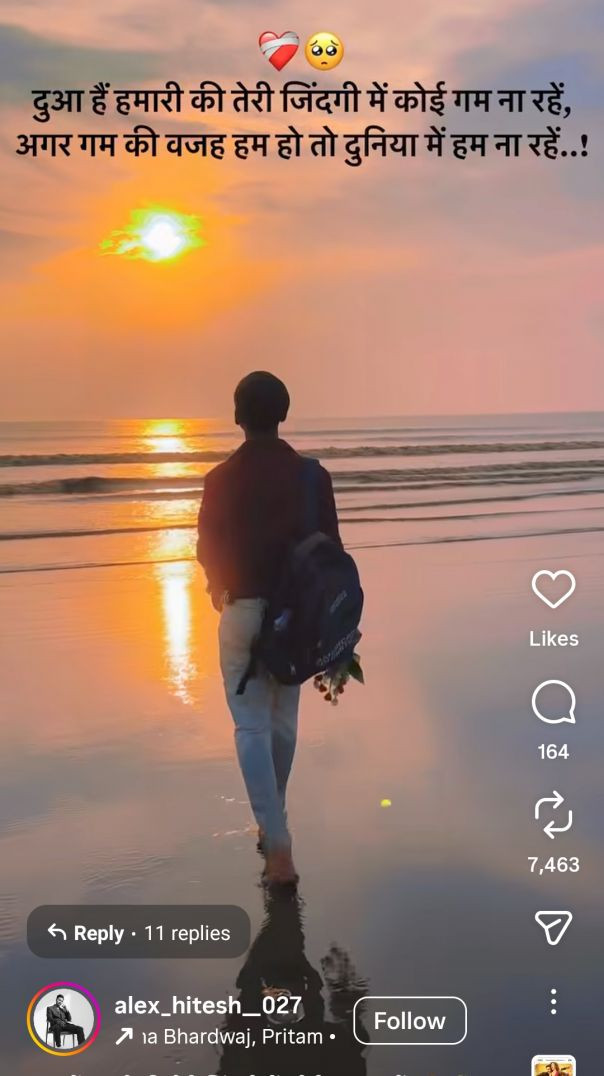Viewport: 604px width, 1076px height.
Task: Open the alex_hitesh__027 username link
Action: pyautogui.click(x=208, y=1005)
